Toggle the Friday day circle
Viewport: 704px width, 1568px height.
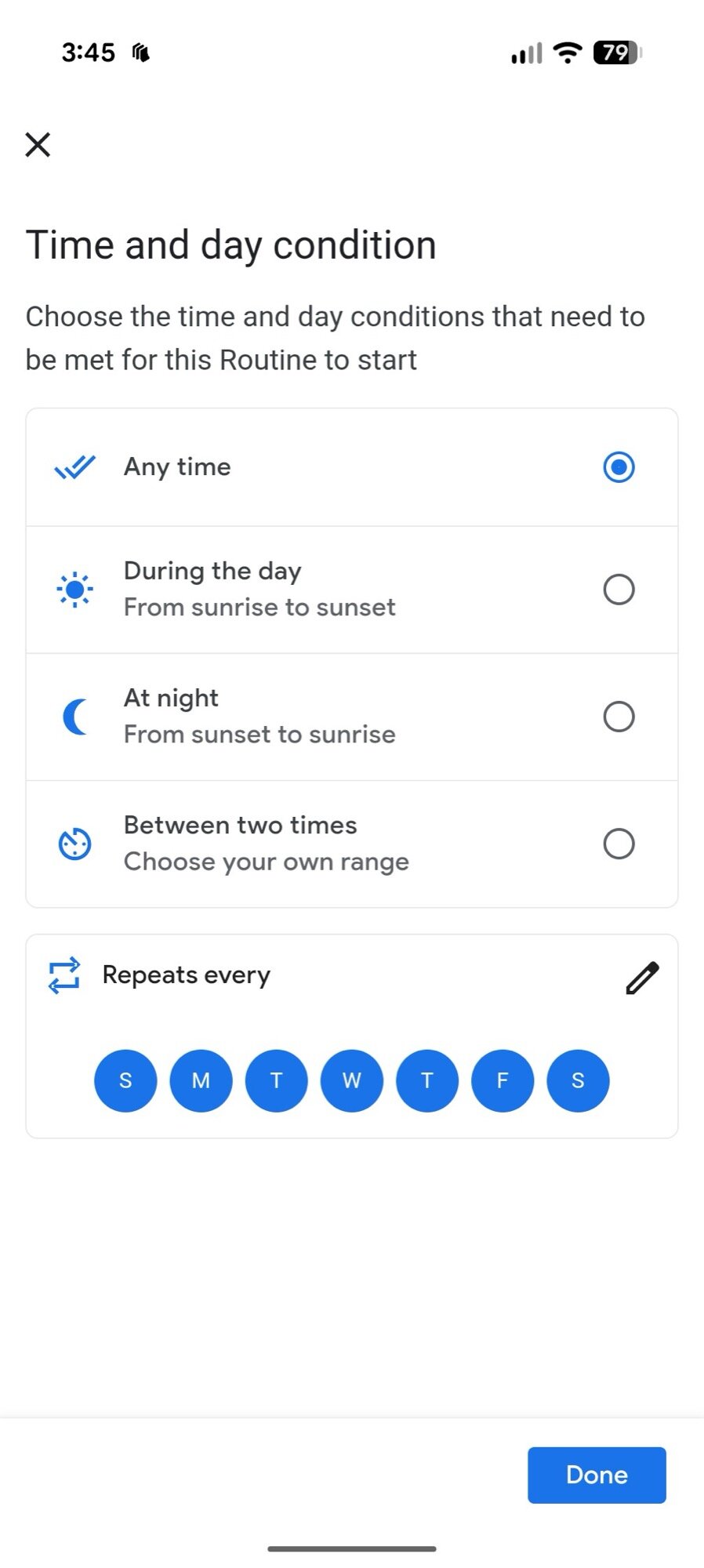click(x=503, y=1080)
